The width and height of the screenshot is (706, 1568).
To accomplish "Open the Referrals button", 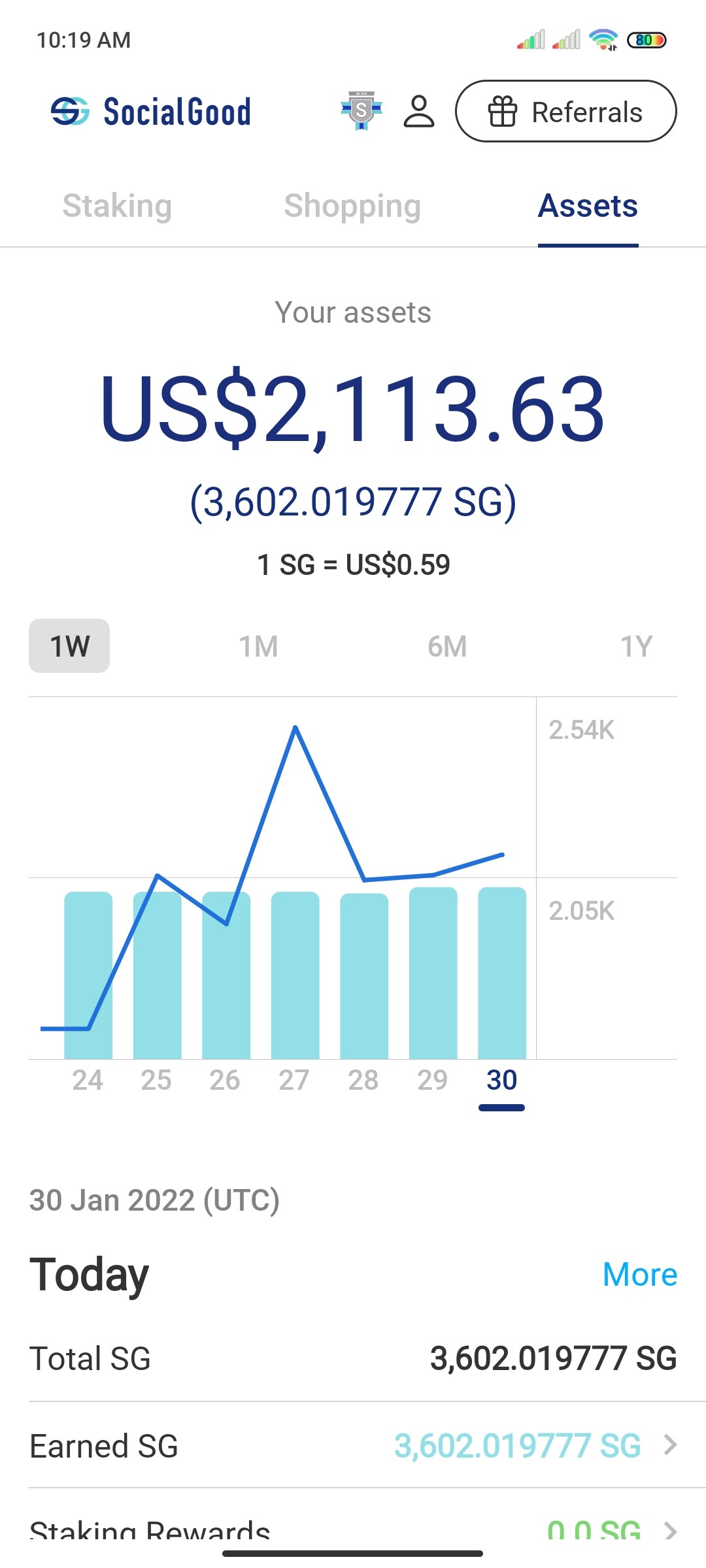I will 565,111.
